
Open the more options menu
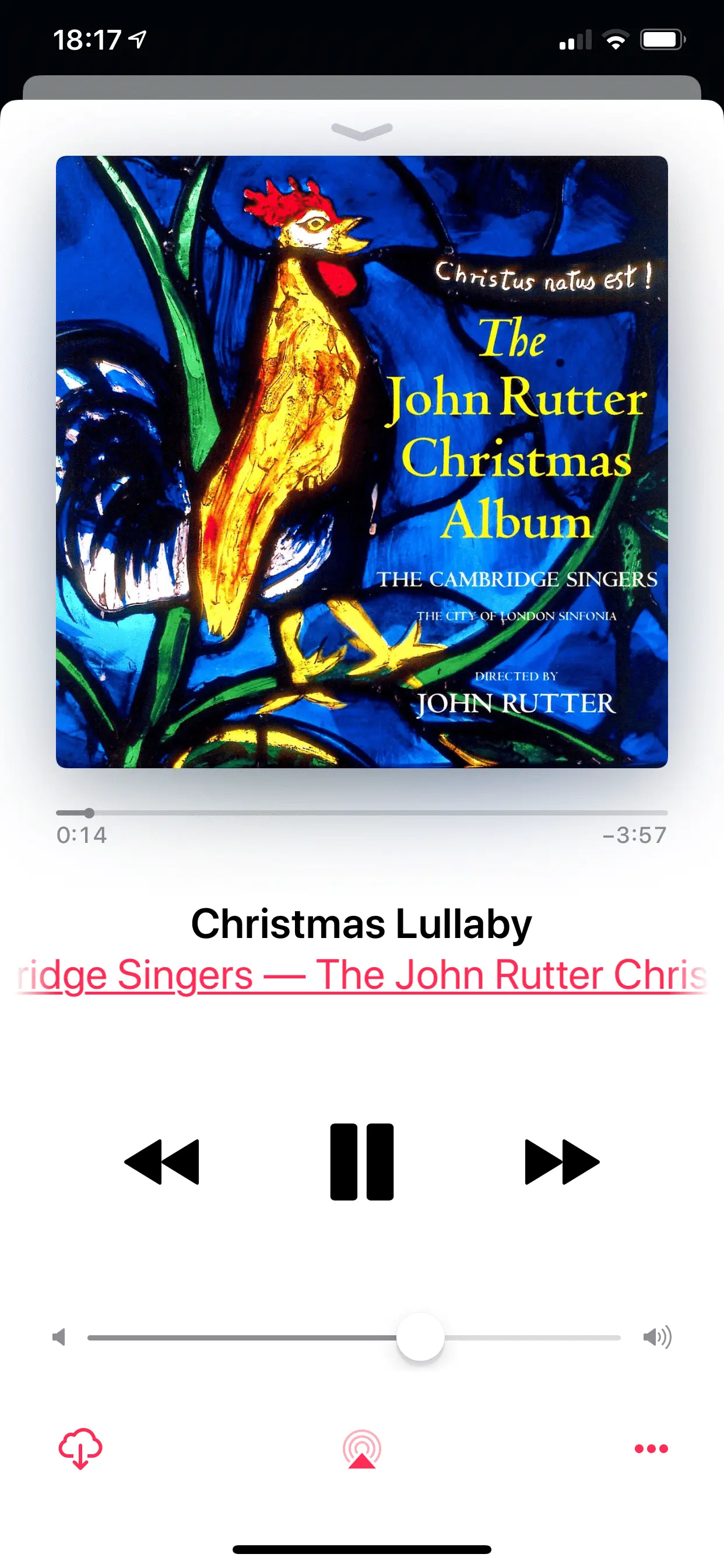[651, 1448]
